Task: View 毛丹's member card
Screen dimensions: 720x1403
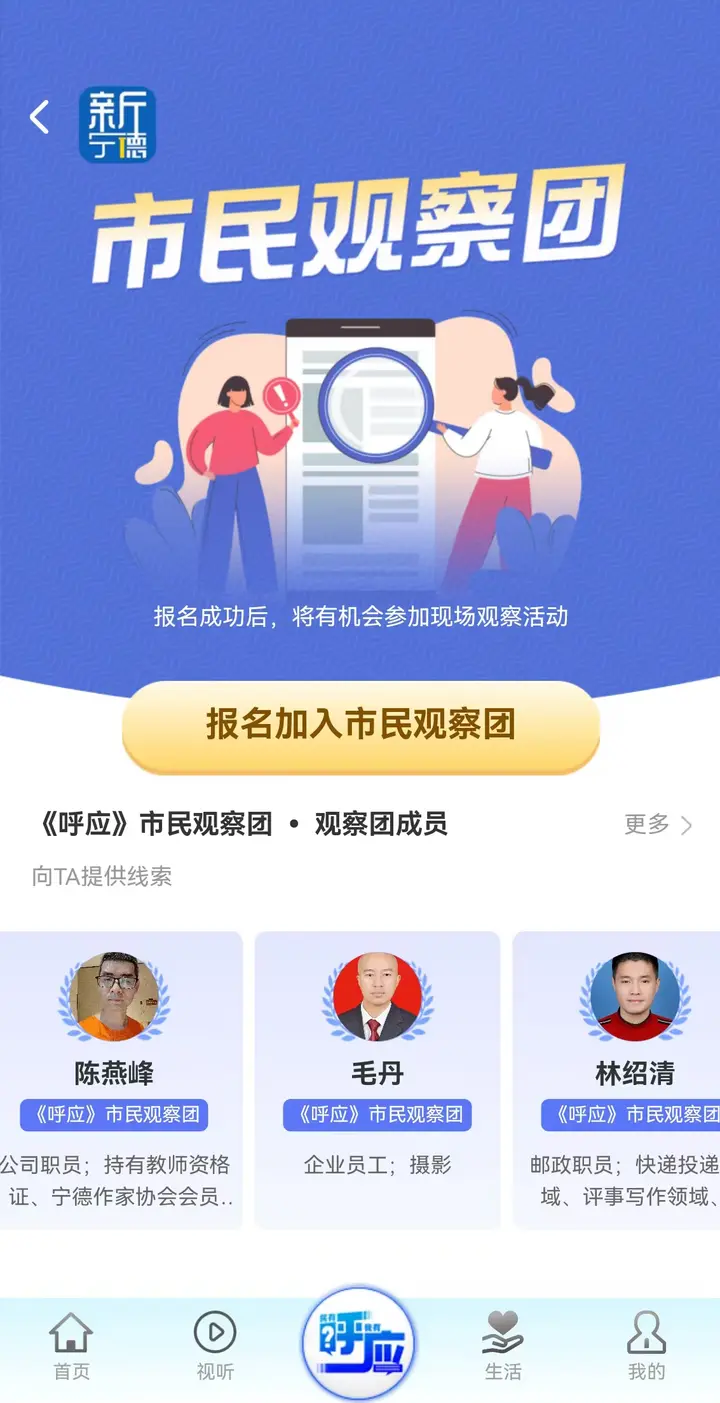Action: coord(377,1080)
